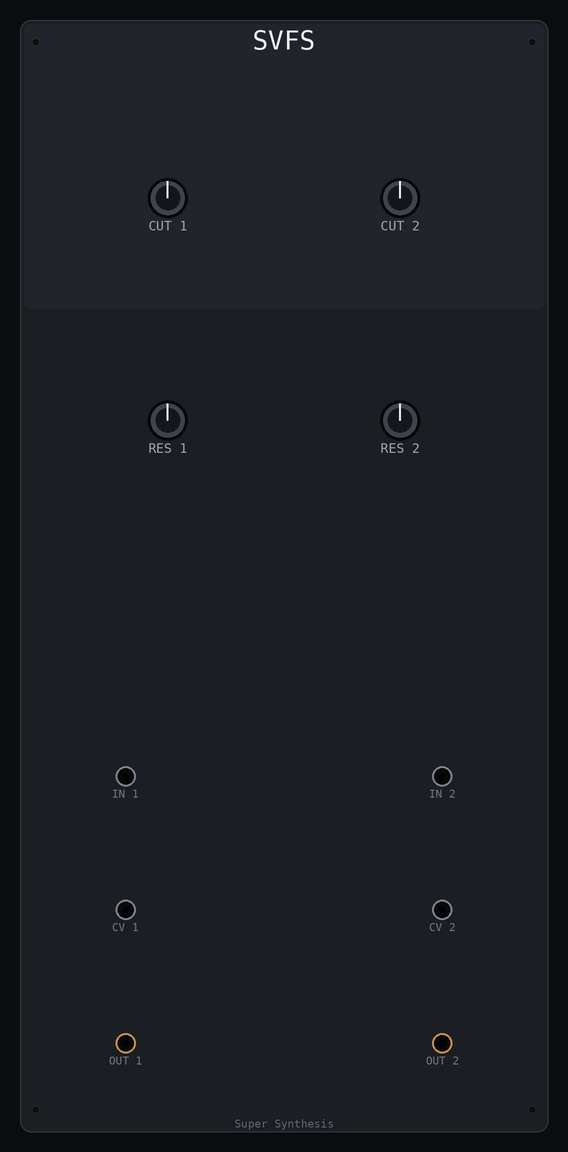
Task: Tap the CUT 1 knob
Action: pyautogui.click(x=168, y=198)
